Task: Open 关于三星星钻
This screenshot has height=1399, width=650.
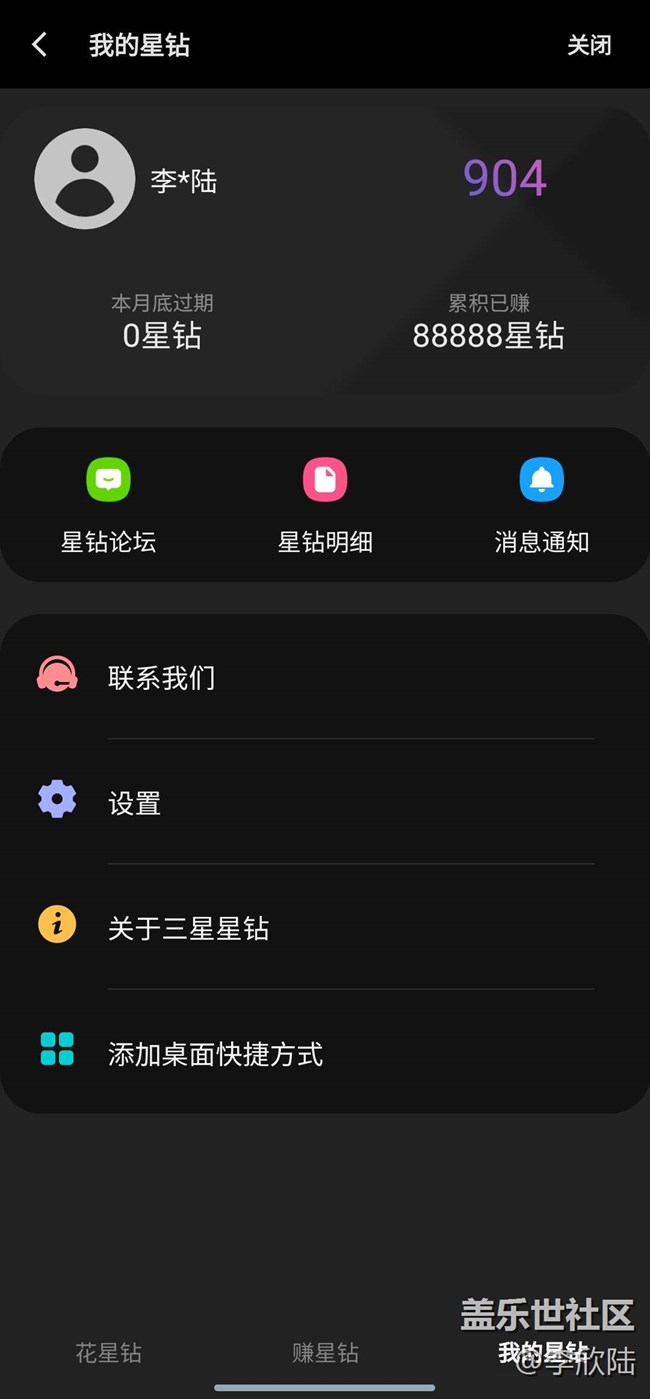Action: tap(325, 927)
